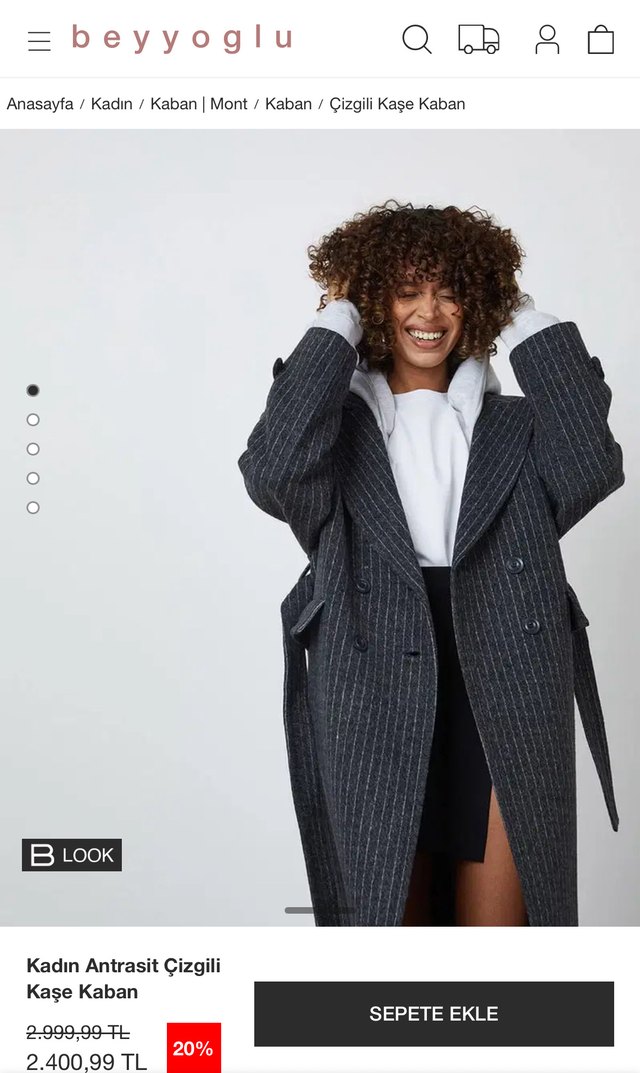Select the third image indicator dot

33,449
